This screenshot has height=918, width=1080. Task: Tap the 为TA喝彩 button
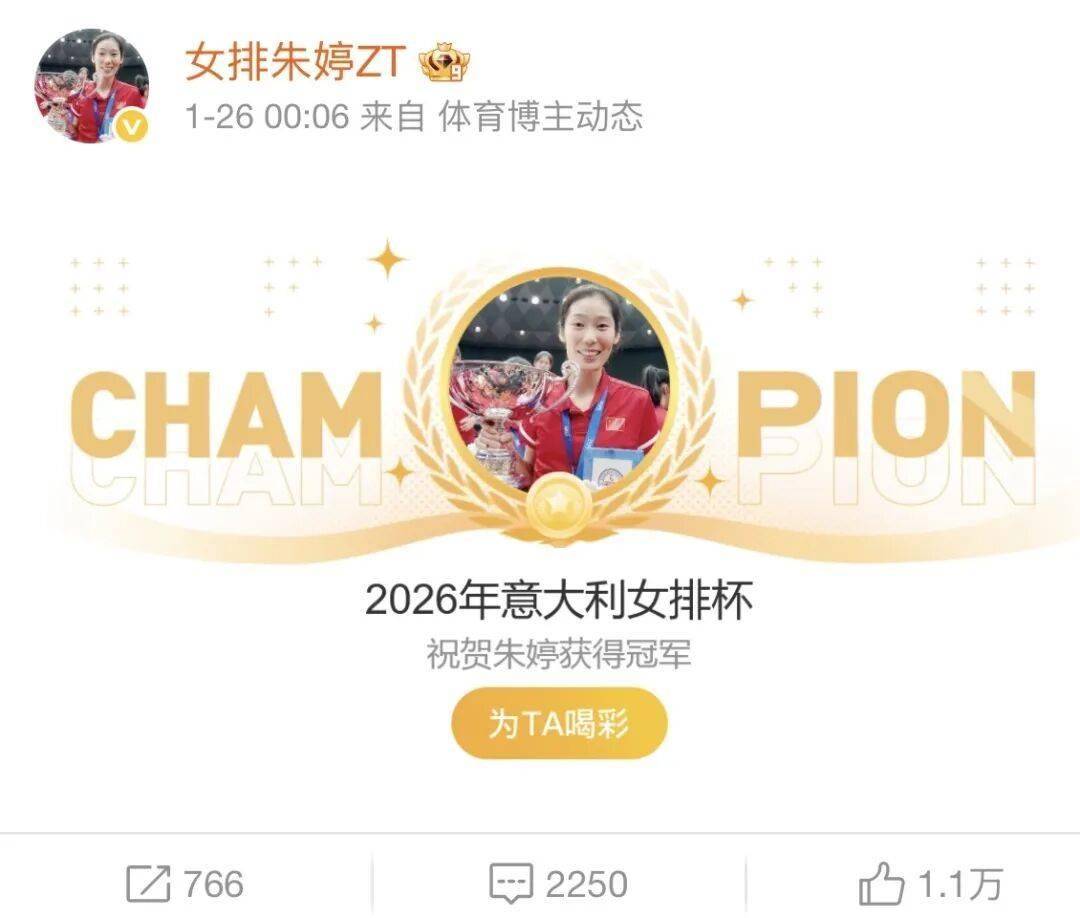(559, 723)
